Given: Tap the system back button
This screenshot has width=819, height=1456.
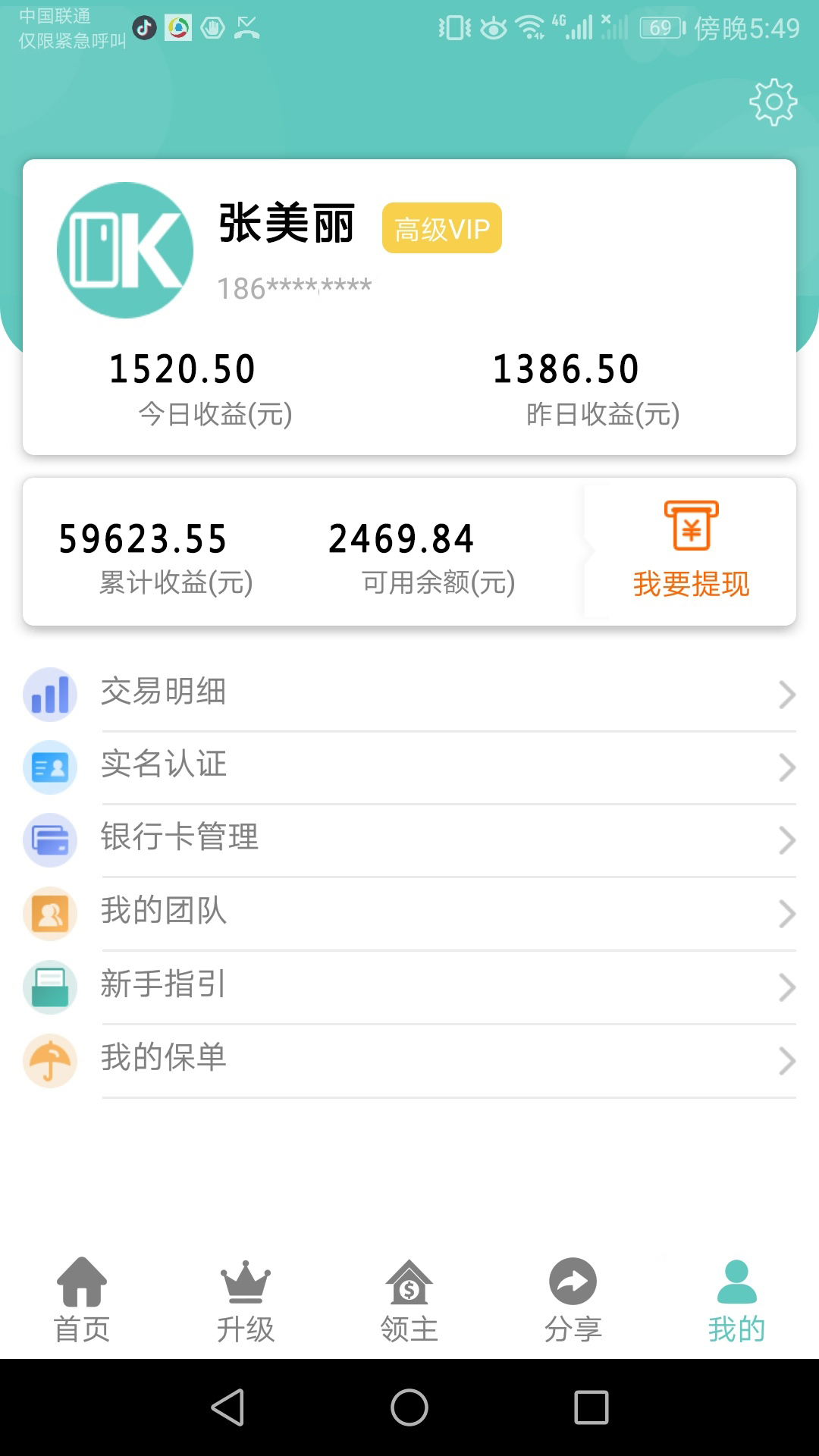Looking at the screenshot, I should 227,1407.
